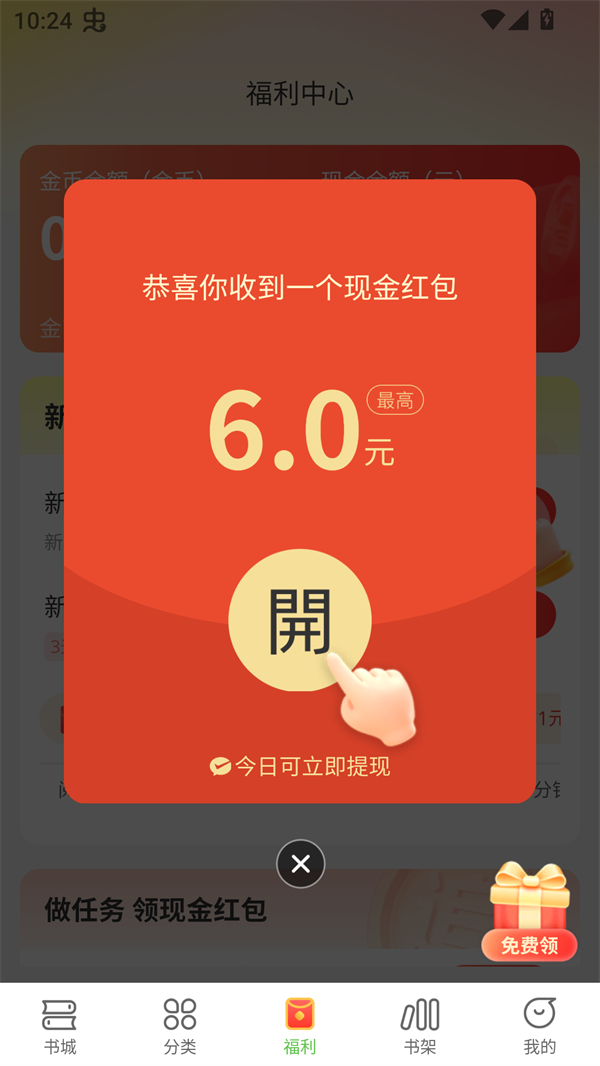This screenshot has width=600, height=1066.
Task: Claim the 免费领 gift box
Action: coord(530,912)
